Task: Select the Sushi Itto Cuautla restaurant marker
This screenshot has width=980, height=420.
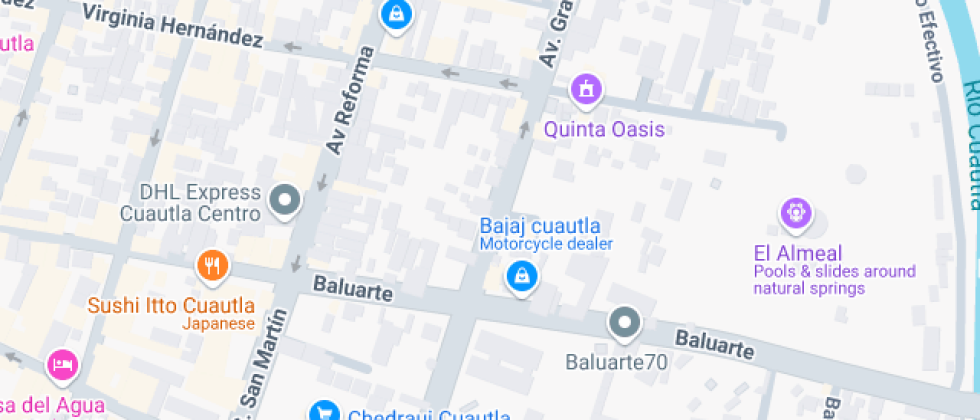Action: 213,266
